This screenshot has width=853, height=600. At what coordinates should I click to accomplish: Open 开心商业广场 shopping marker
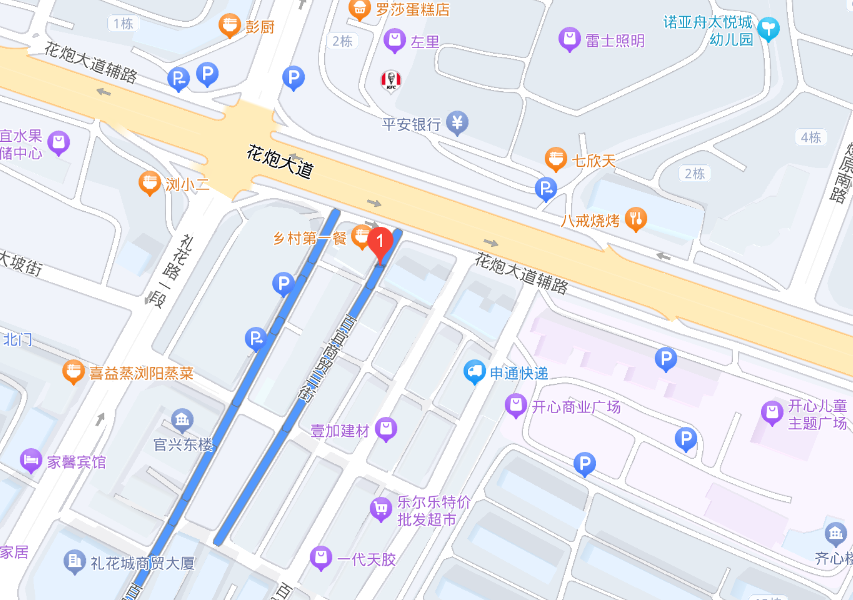515,406
